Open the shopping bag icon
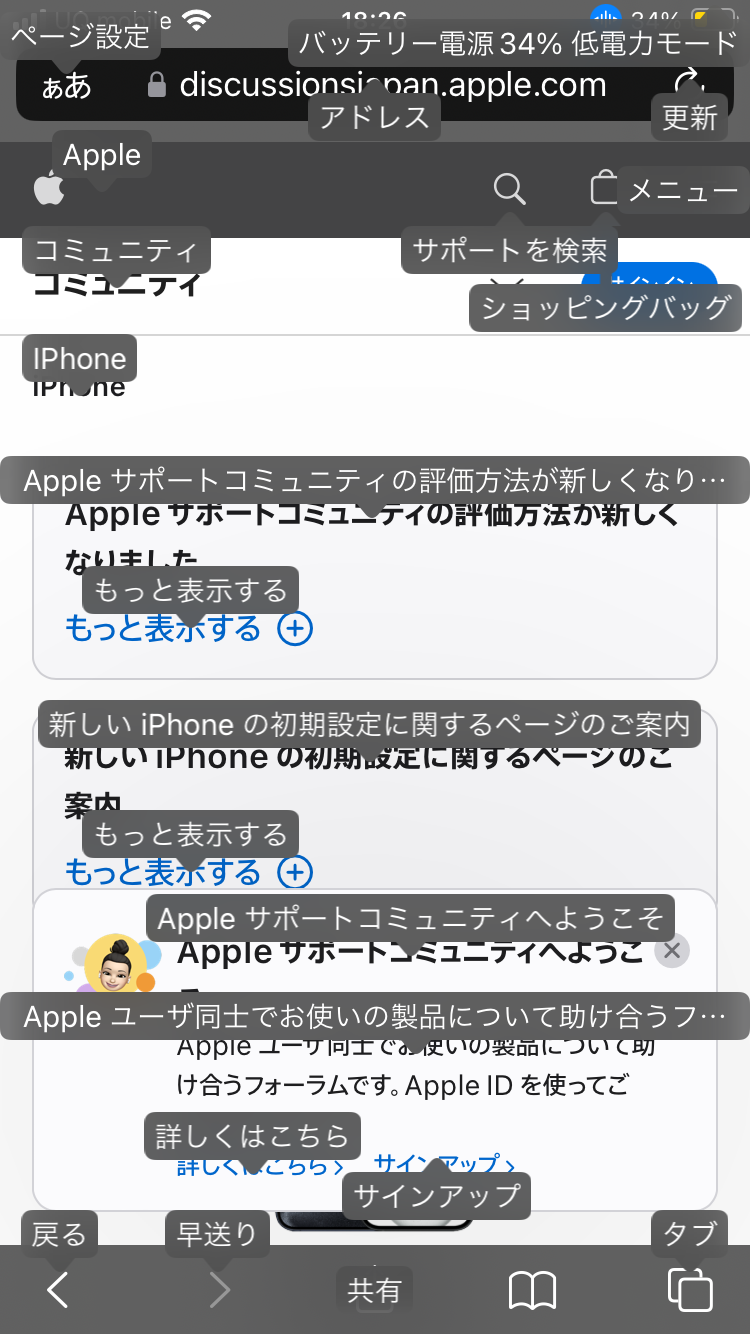 [x=604, y=188]
